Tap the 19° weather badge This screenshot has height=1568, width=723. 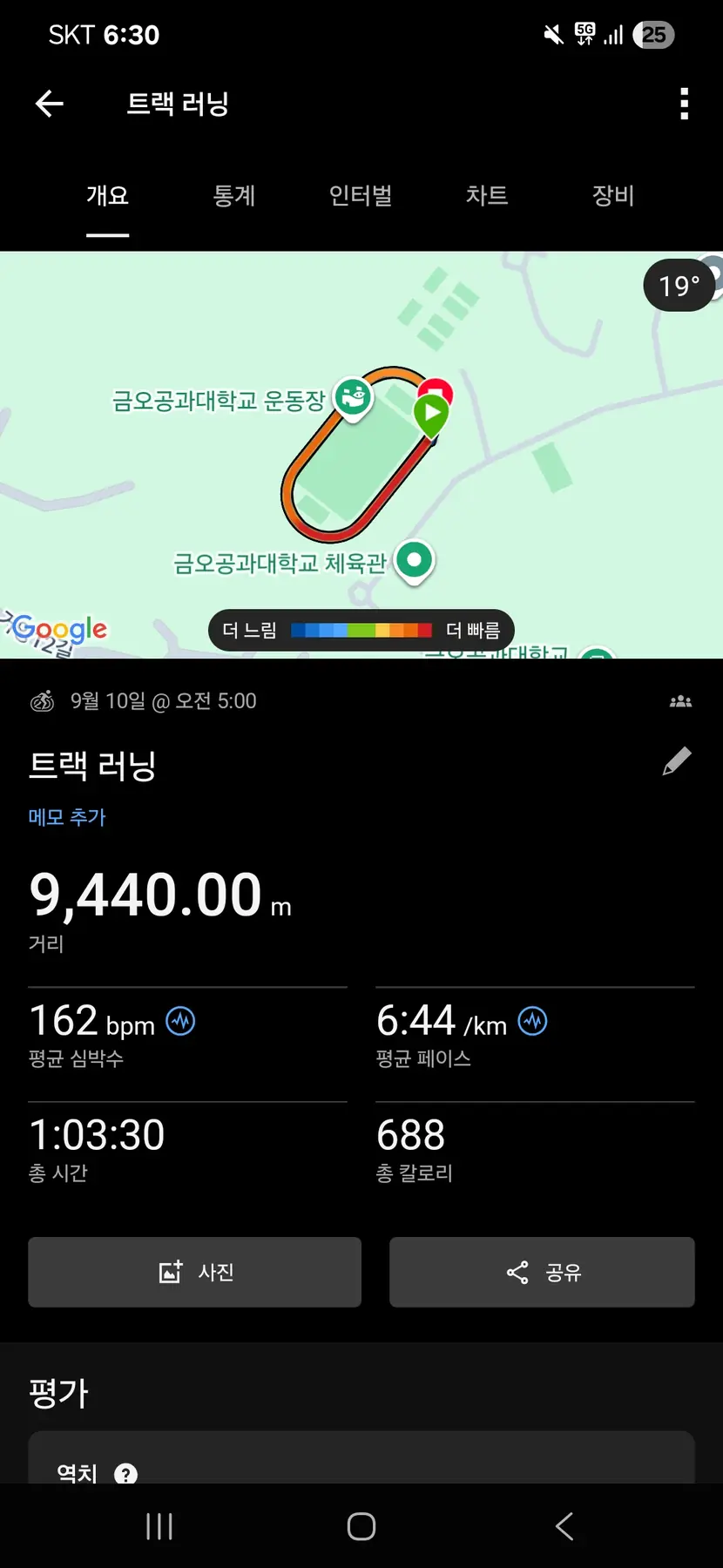(x=679, y=286)
